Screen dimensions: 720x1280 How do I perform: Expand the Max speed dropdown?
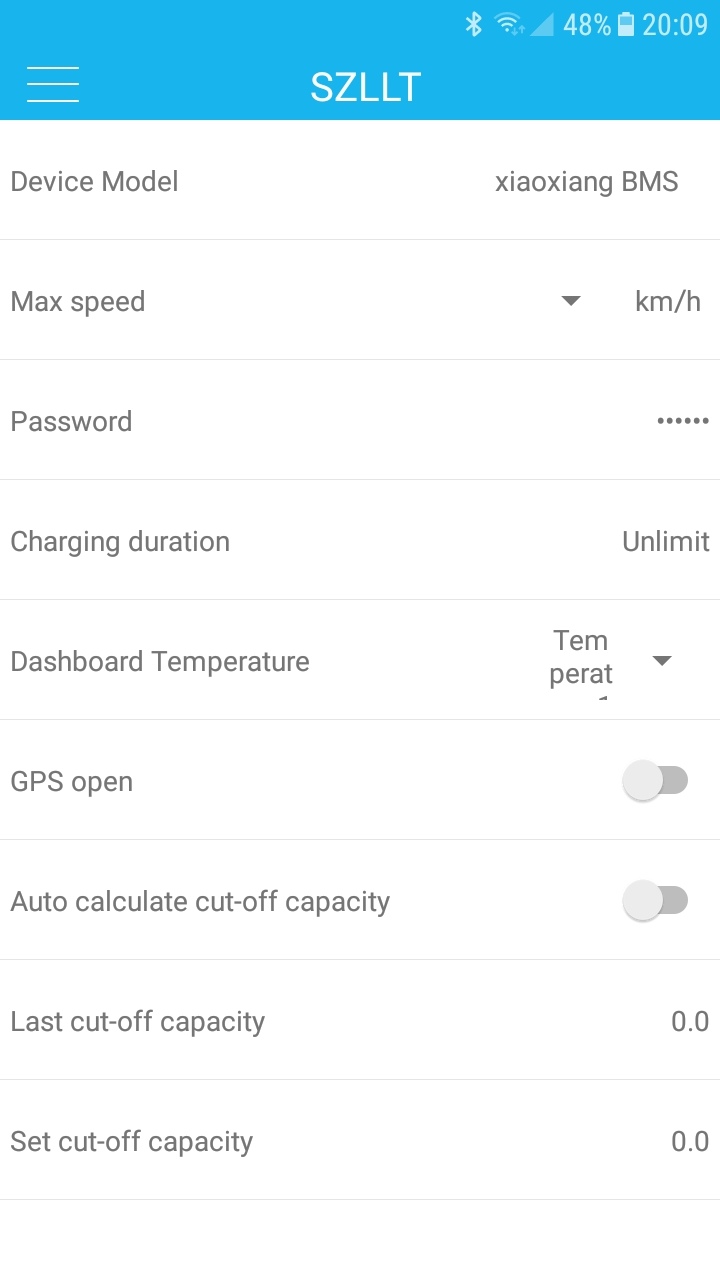point(571,301)
